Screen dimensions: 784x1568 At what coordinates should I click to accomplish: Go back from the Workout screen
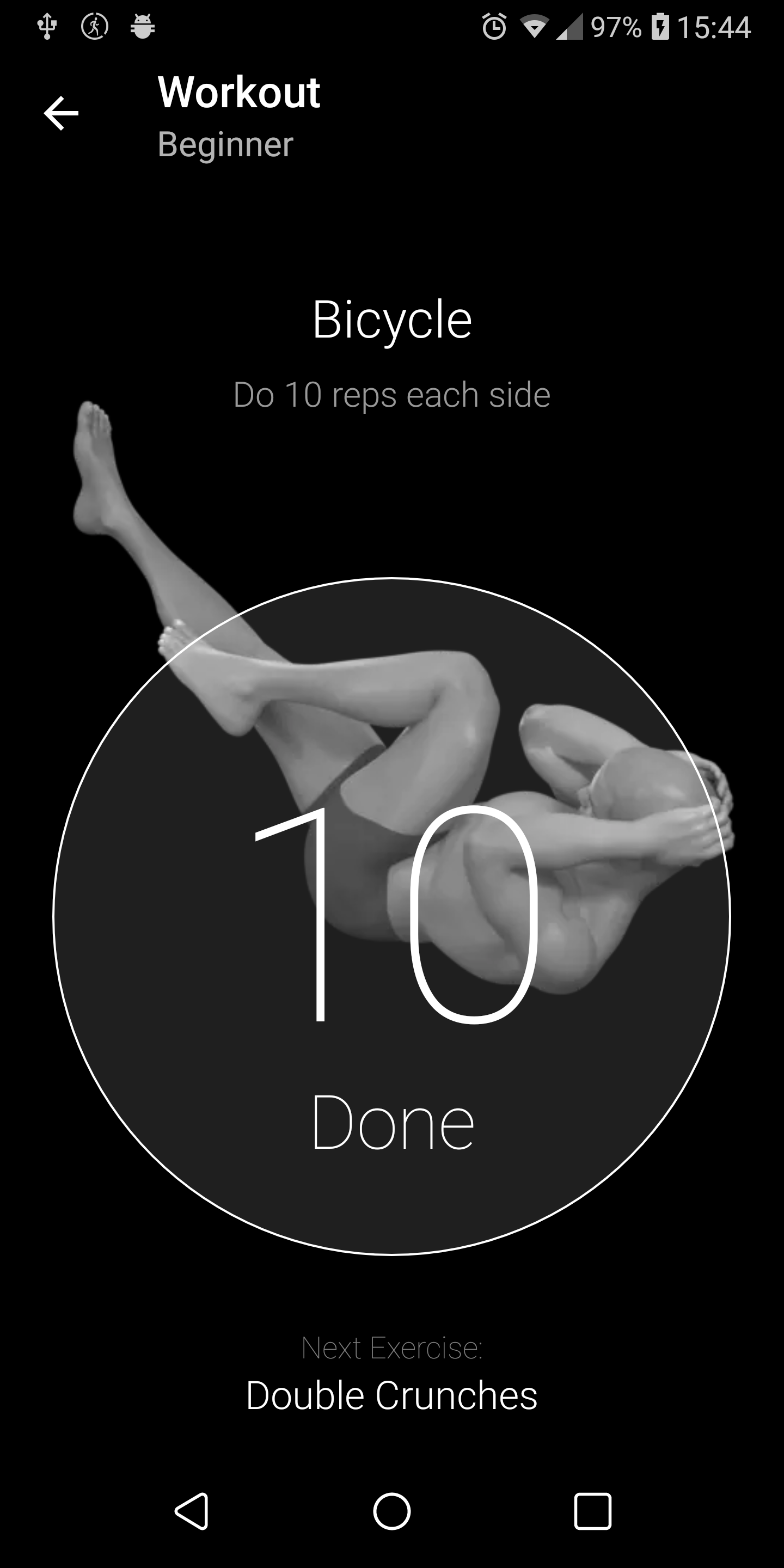pos(61,113)
